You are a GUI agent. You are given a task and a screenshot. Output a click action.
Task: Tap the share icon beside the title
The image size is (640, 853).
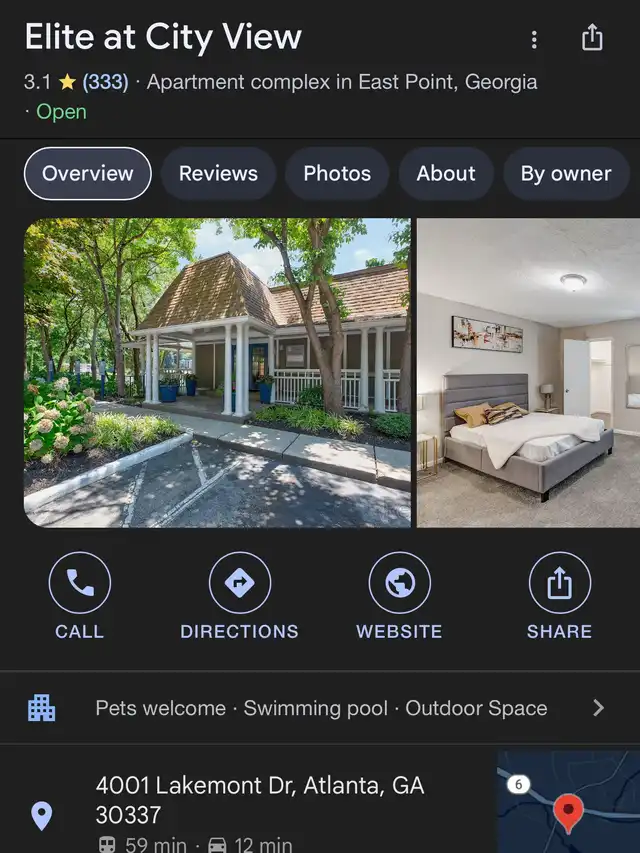[x=592, y=38]
